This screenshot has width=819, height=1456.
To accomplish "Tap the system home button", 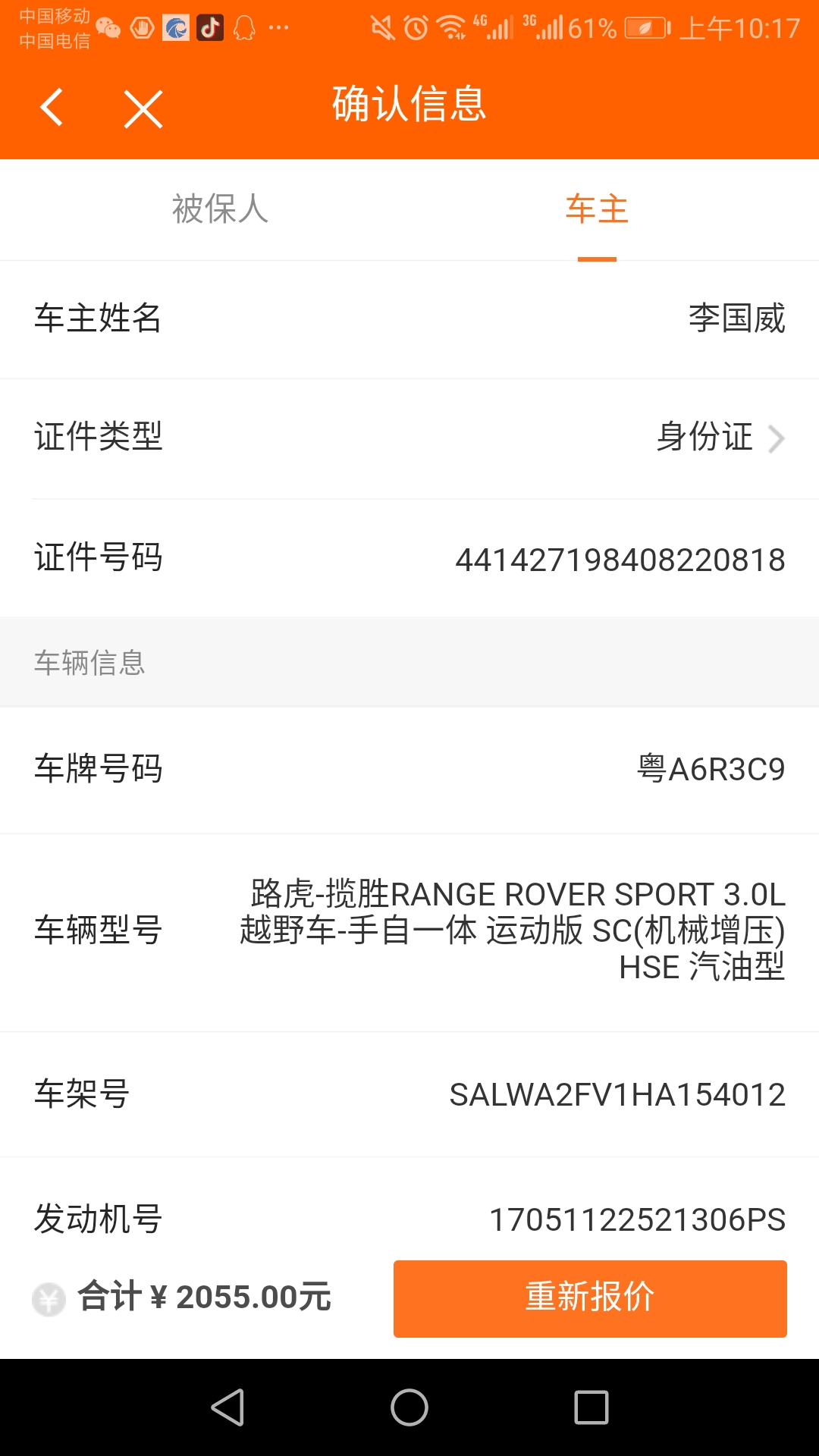I will coord(409,1407).
